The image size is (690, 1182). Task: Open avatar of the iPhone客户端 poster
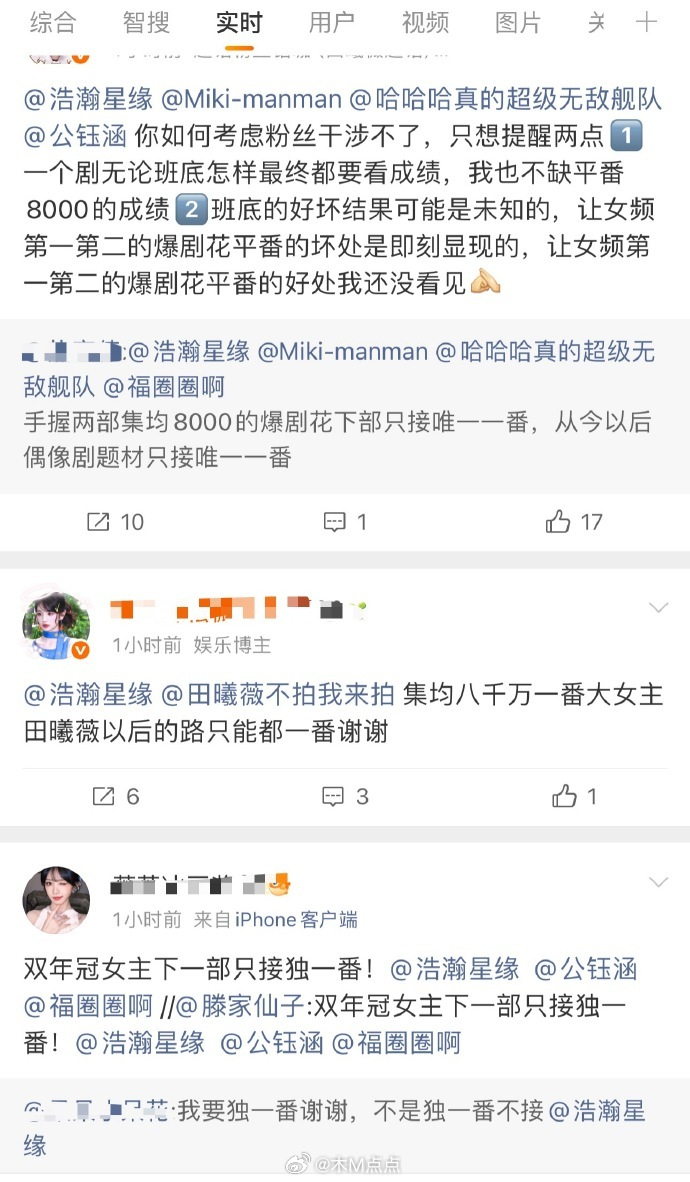point(56,900)
